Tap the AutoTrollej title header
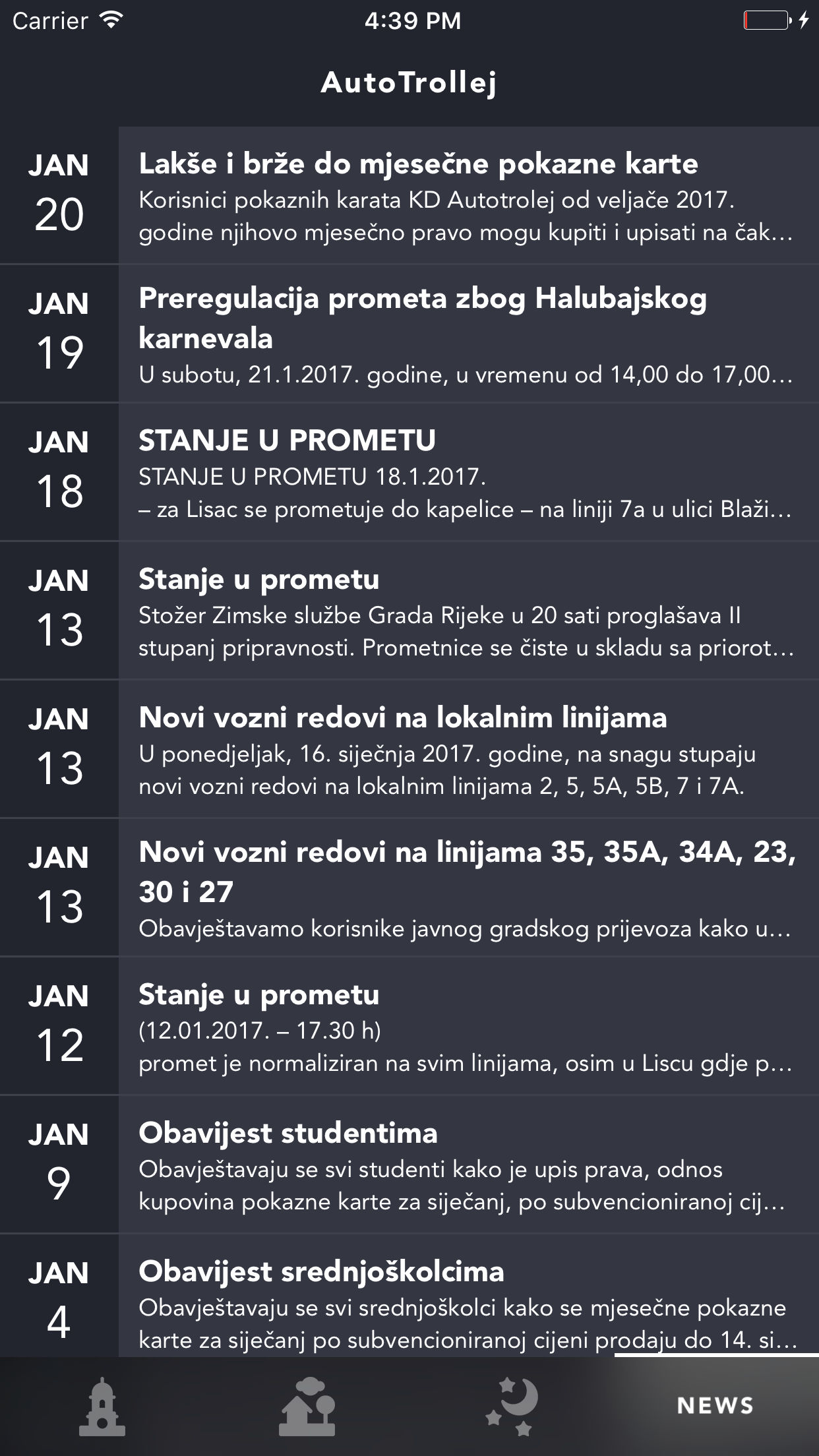 (409, 82)
